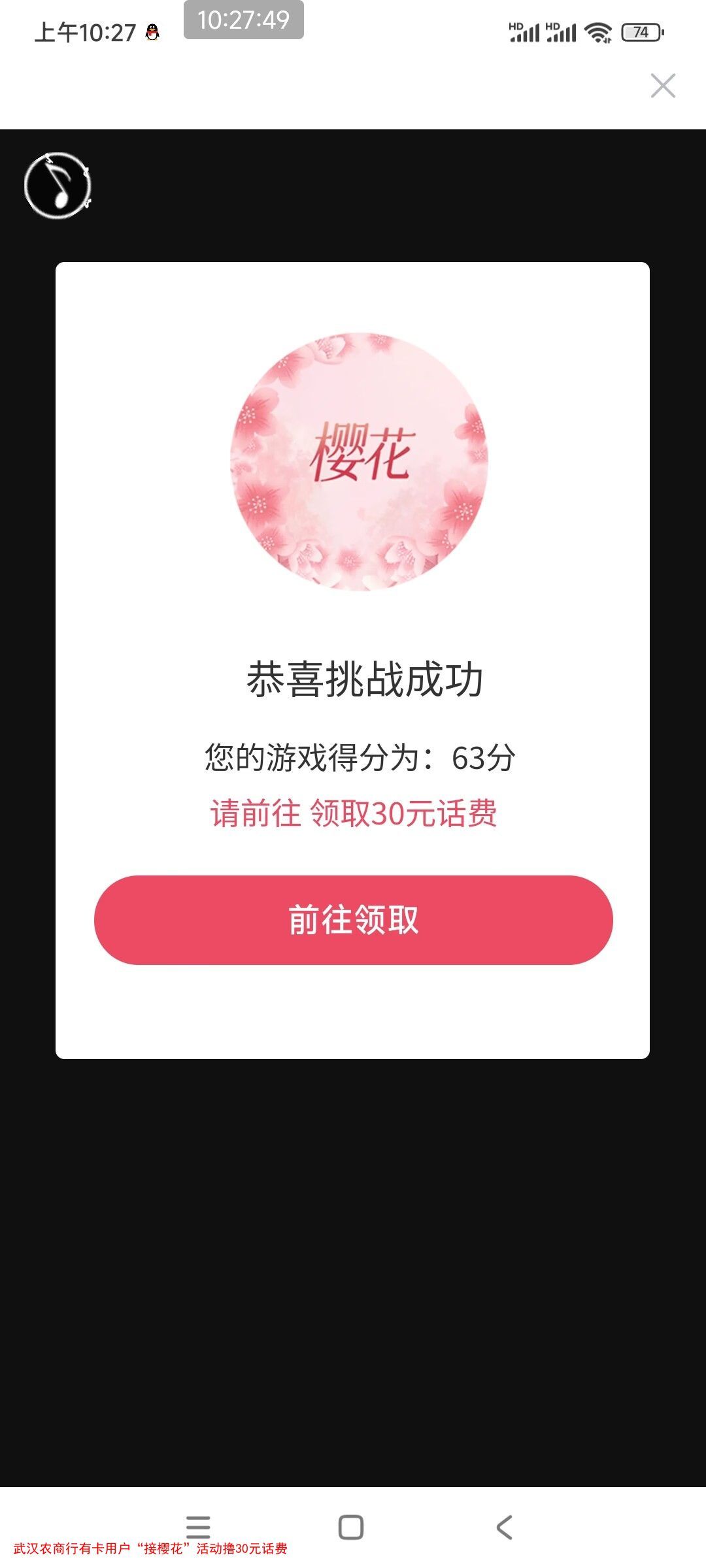The image size is (706, 1568).
Task: Go to the home screen
Action: 351,1527
